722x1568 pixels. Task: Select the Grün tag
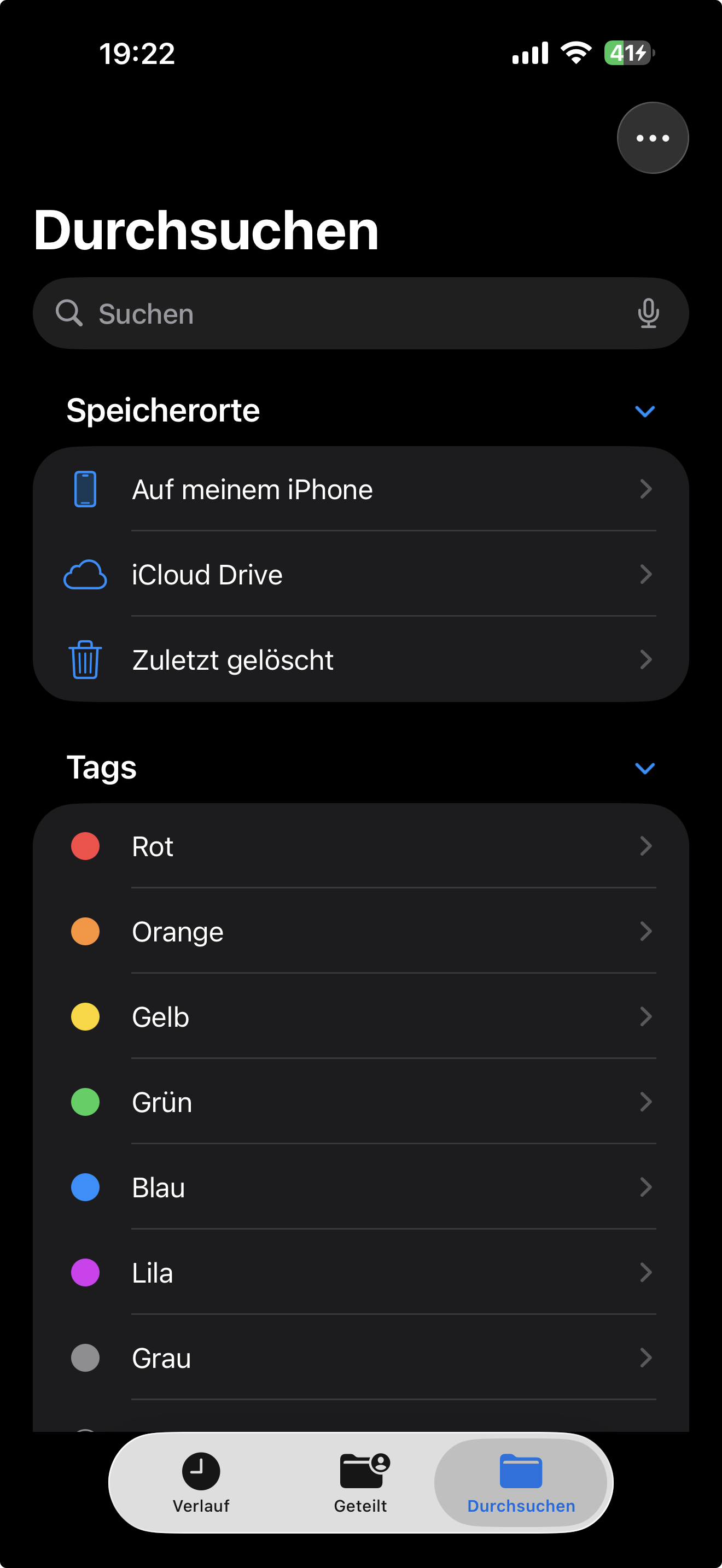[x=360, y=1102]
